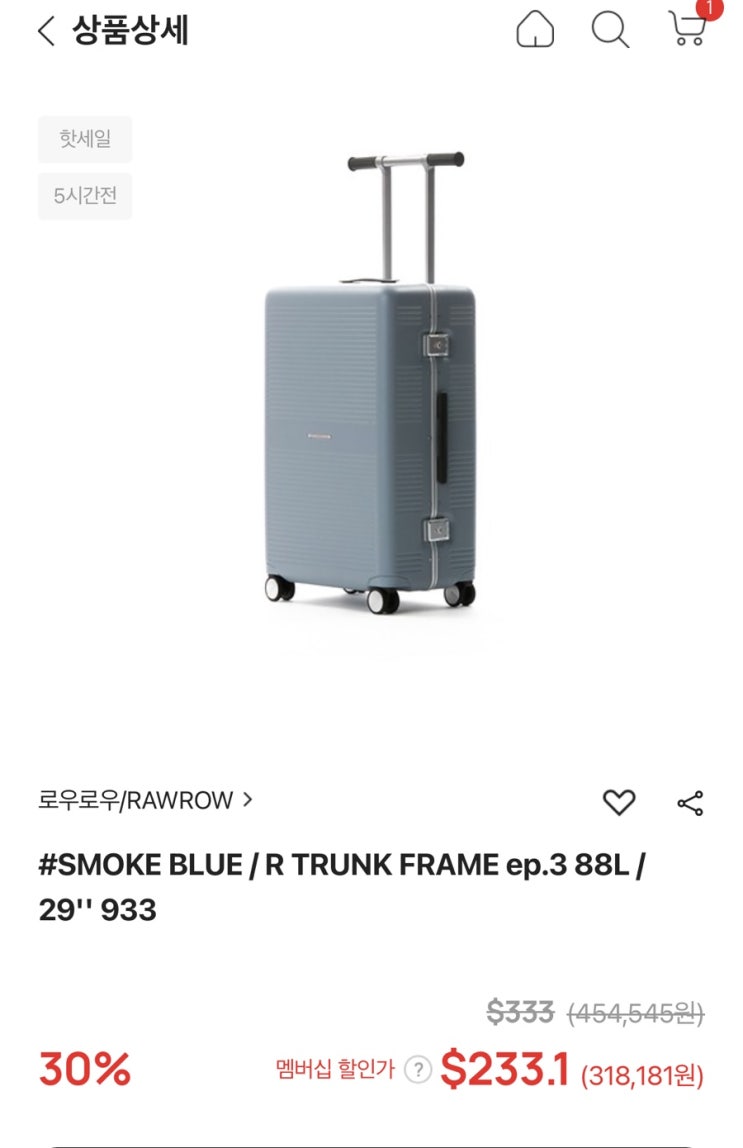Viewport: 743px width, 1148px height.
Task: Open the search magnifier
Action: coord(609,31)
